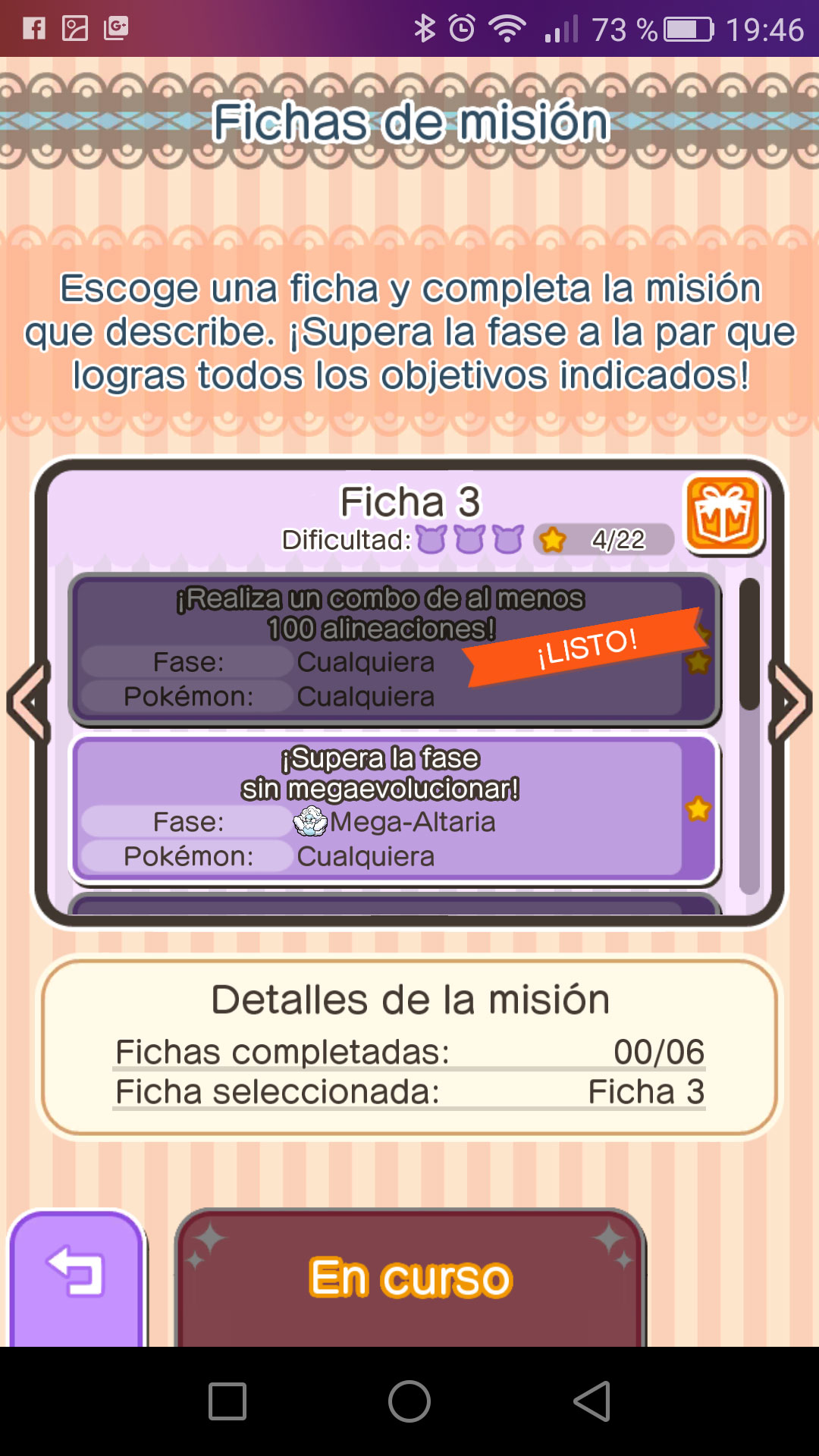This screenshot has height=1456, width=819.
Task: Go to Android home screen
Action: tap(409, 1401)
